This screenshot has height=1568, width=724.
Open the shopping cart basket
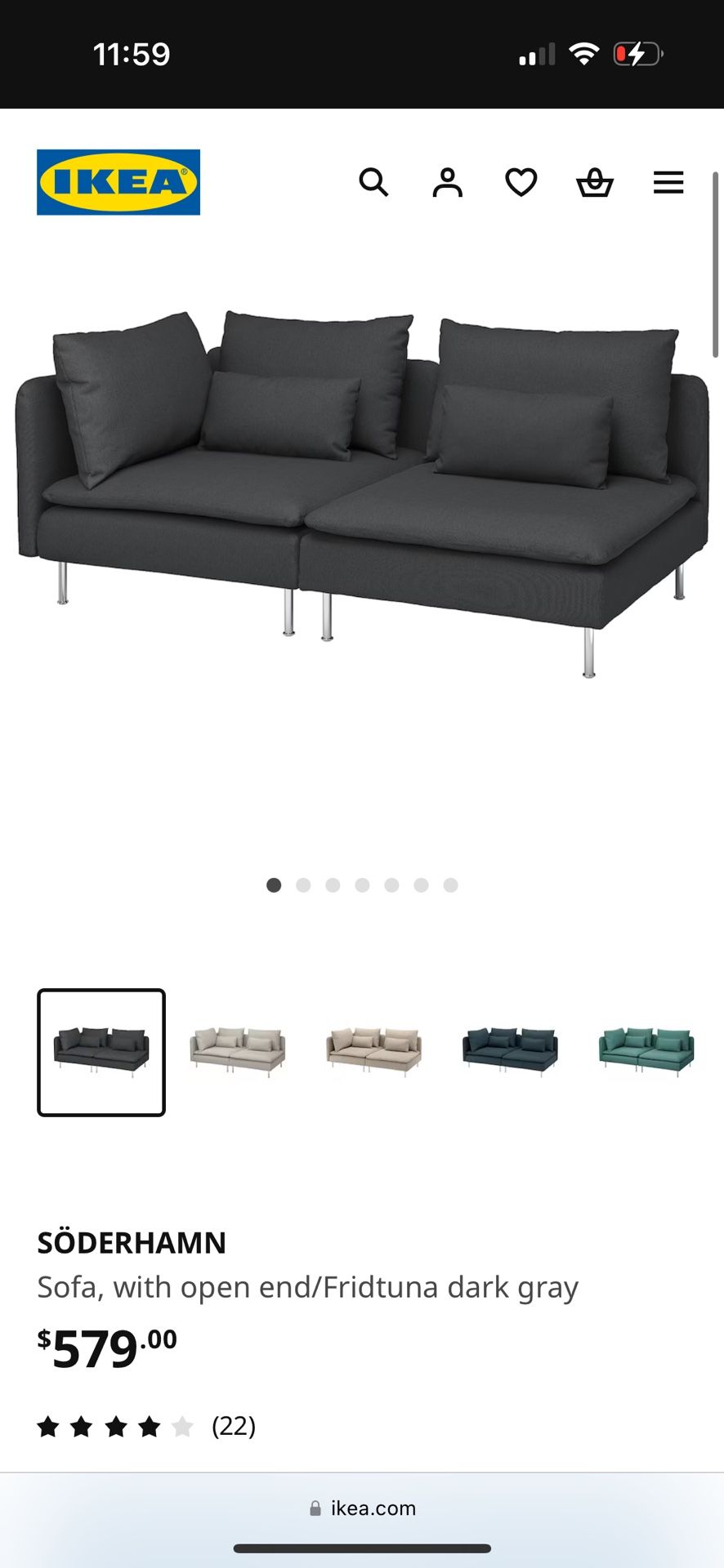click(x=595, y=183)
